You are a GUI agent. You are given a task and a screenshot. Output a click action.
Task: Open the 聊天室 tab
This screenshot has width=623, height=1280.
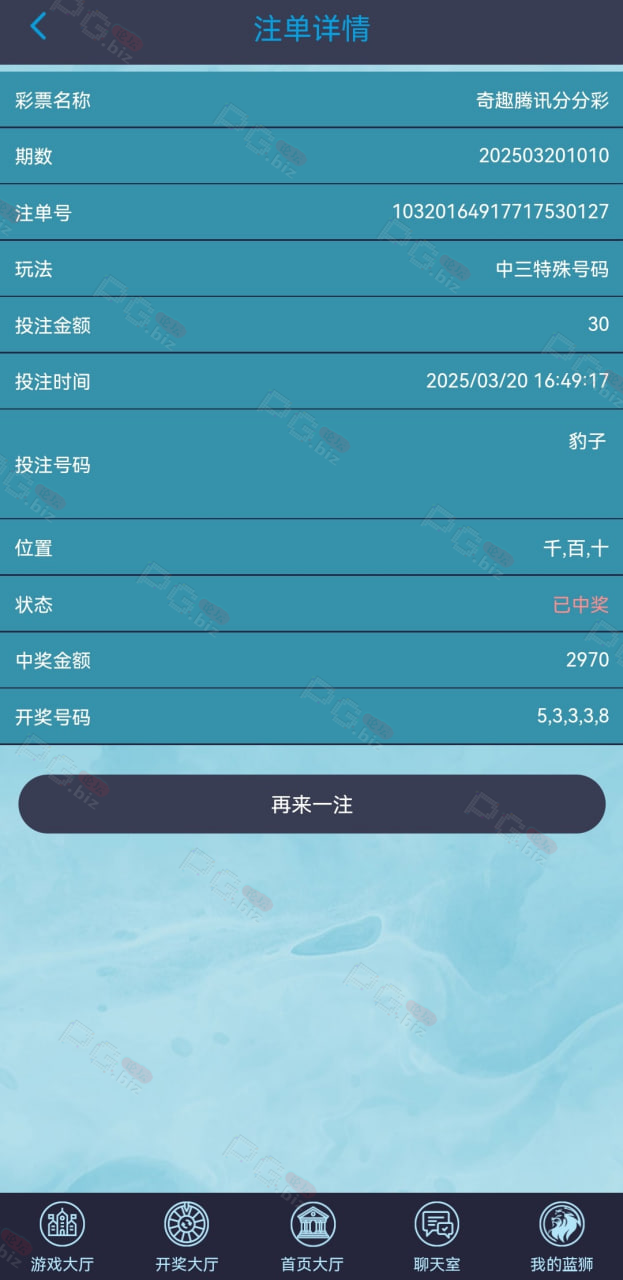point(437,1237)
